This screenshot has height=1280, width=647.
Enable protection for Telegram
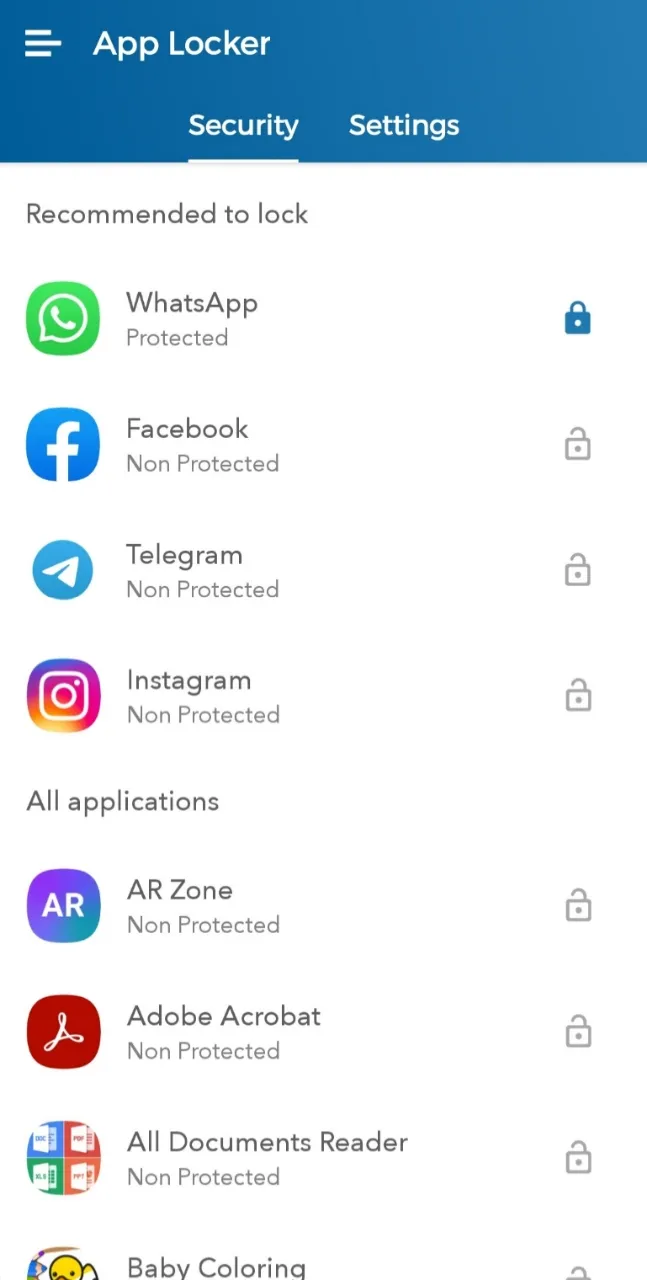[577, 571]
